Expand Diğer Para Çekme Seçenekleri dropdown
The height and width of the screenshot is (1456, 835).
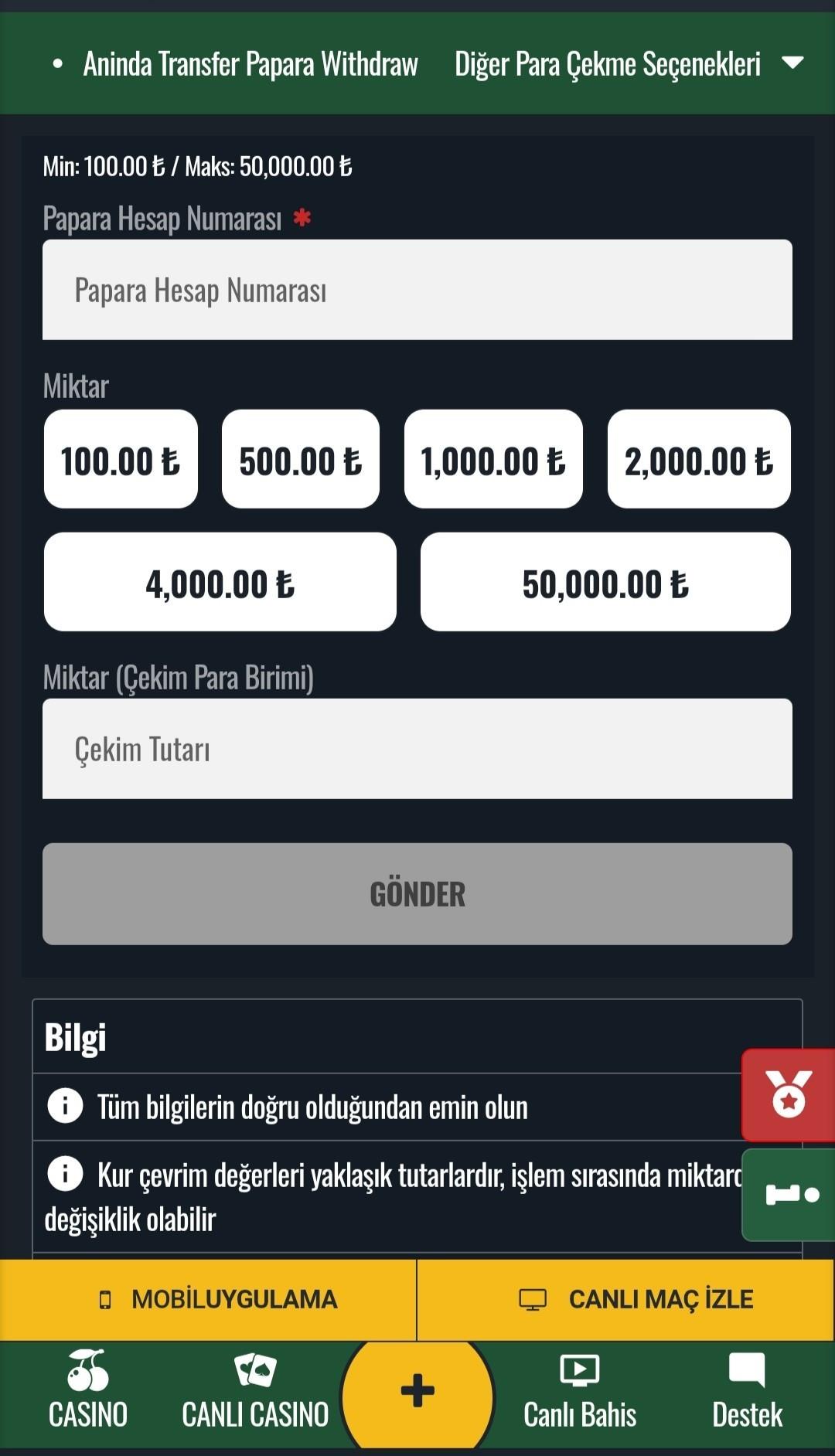628,63
